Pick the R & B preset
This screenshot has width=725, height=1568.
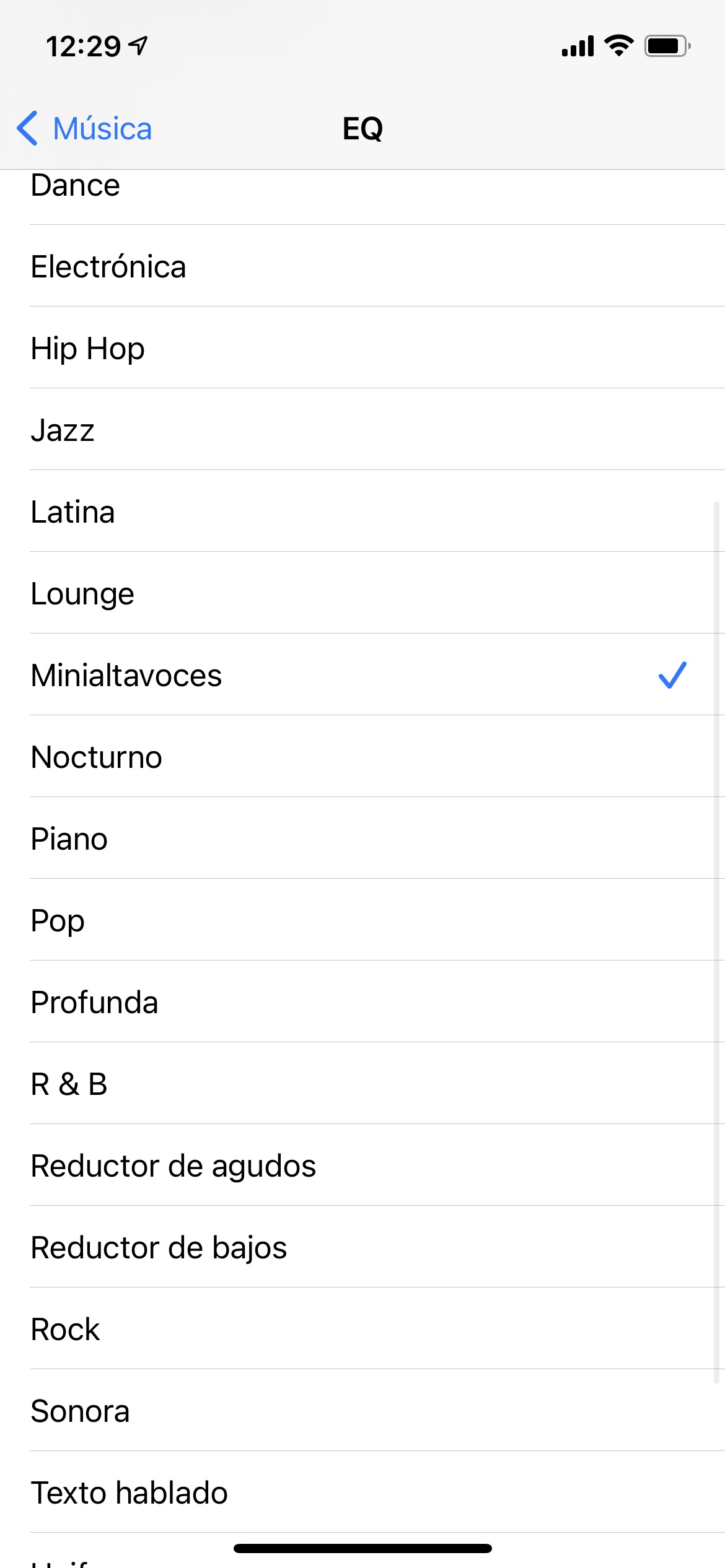coord(362,1083)
